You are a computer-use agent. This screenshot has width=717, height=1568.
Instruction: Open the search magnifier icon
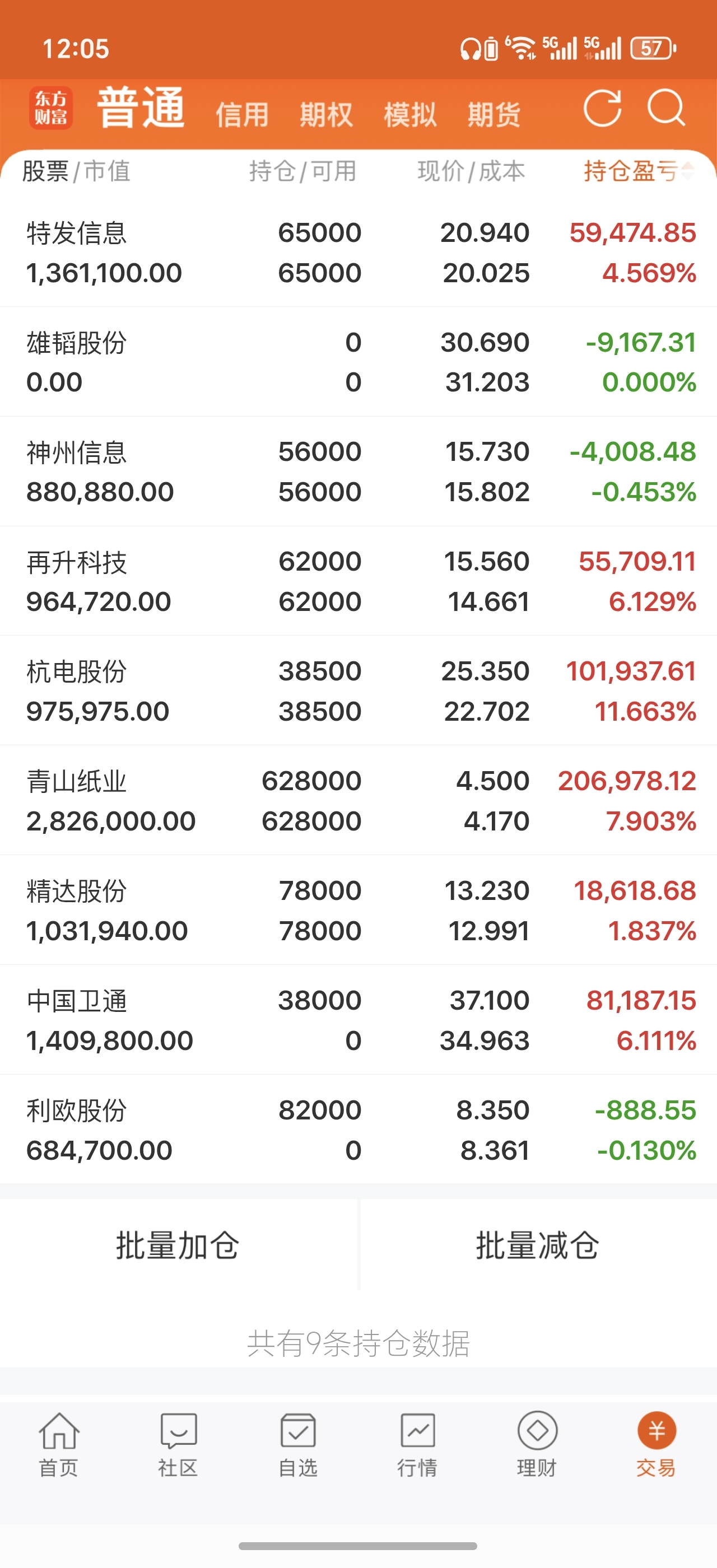667,108
